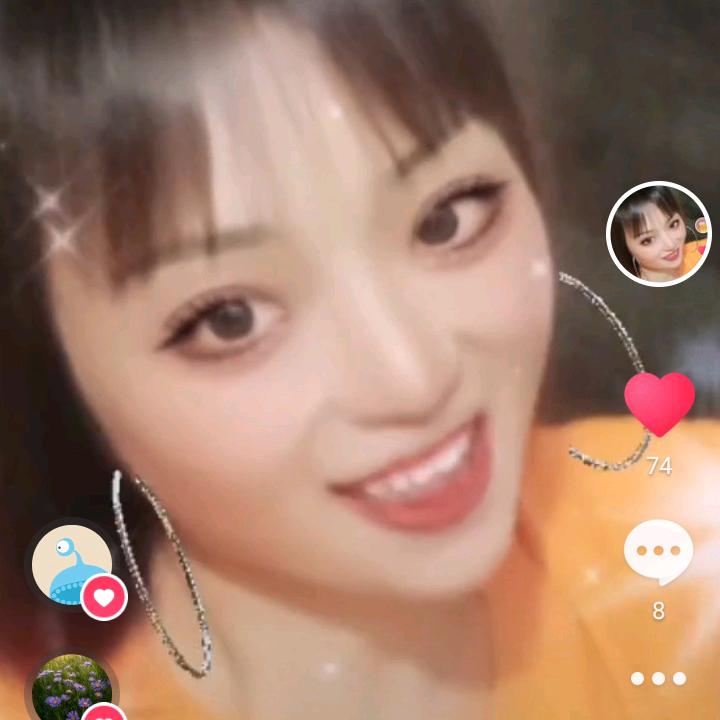
Task: Tap the purple flowers avatar liker
Action: 72,690
